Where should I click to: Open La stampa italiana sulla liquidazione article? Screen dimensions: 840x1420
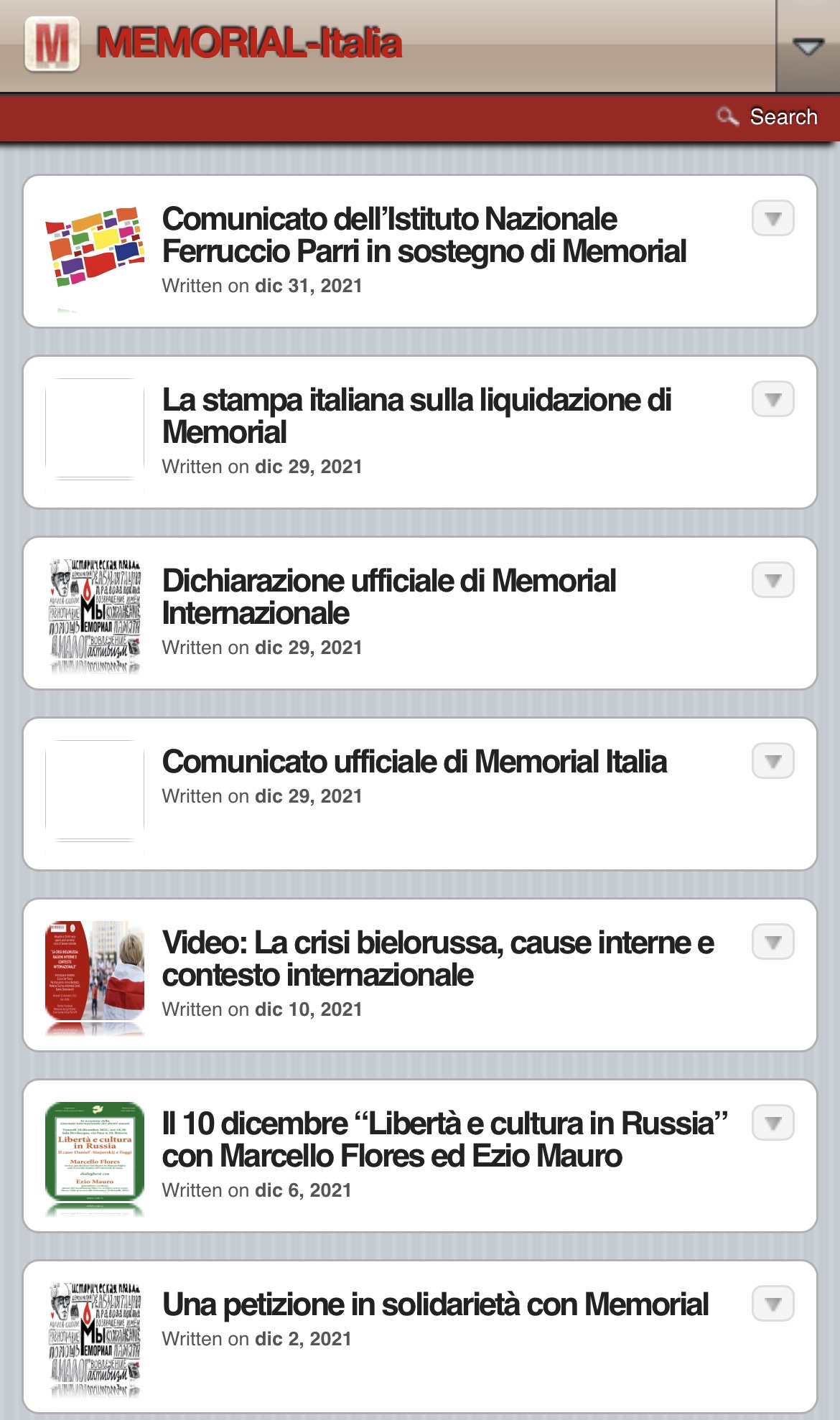[x=416, y=416]
